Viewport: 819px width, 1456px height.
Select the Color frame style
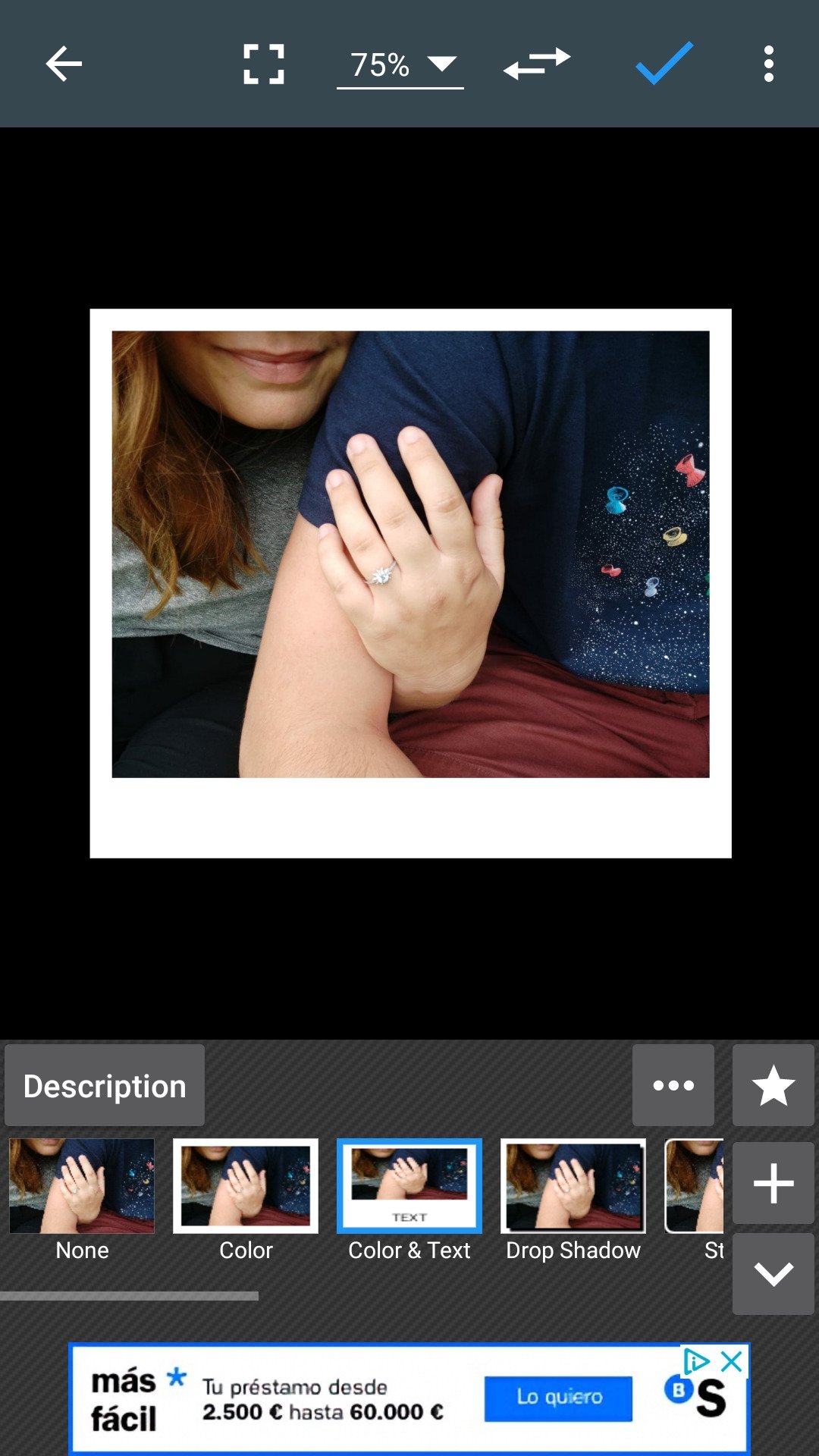tap(246, 1200)
